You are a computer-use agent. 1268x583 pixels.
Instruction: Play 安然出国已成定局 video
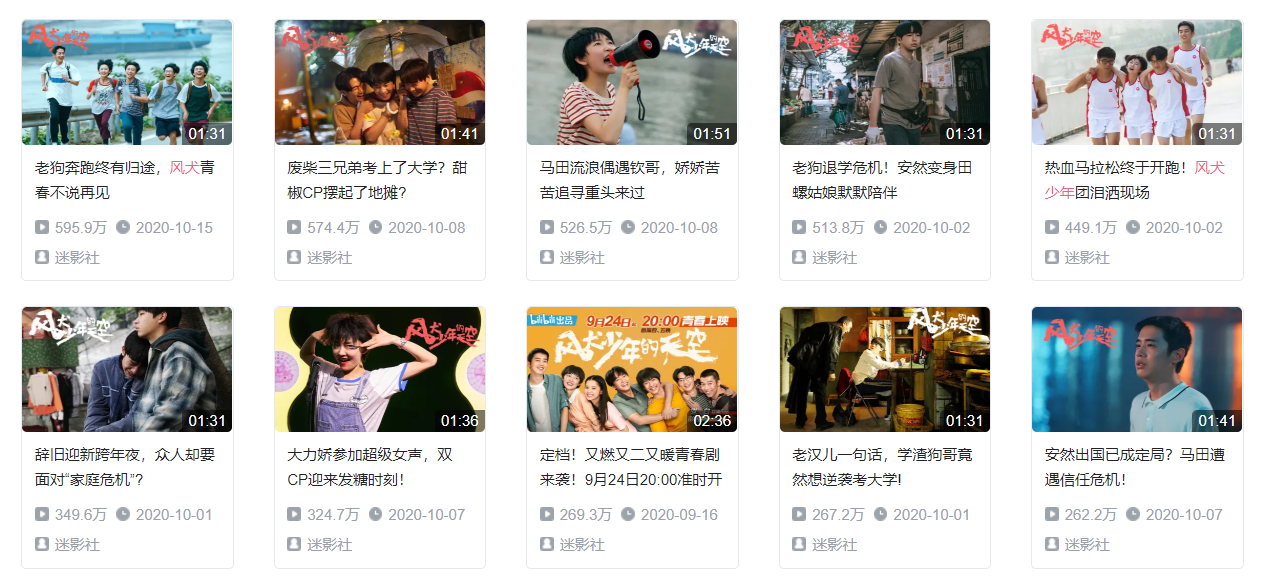tap(1137, 370)
